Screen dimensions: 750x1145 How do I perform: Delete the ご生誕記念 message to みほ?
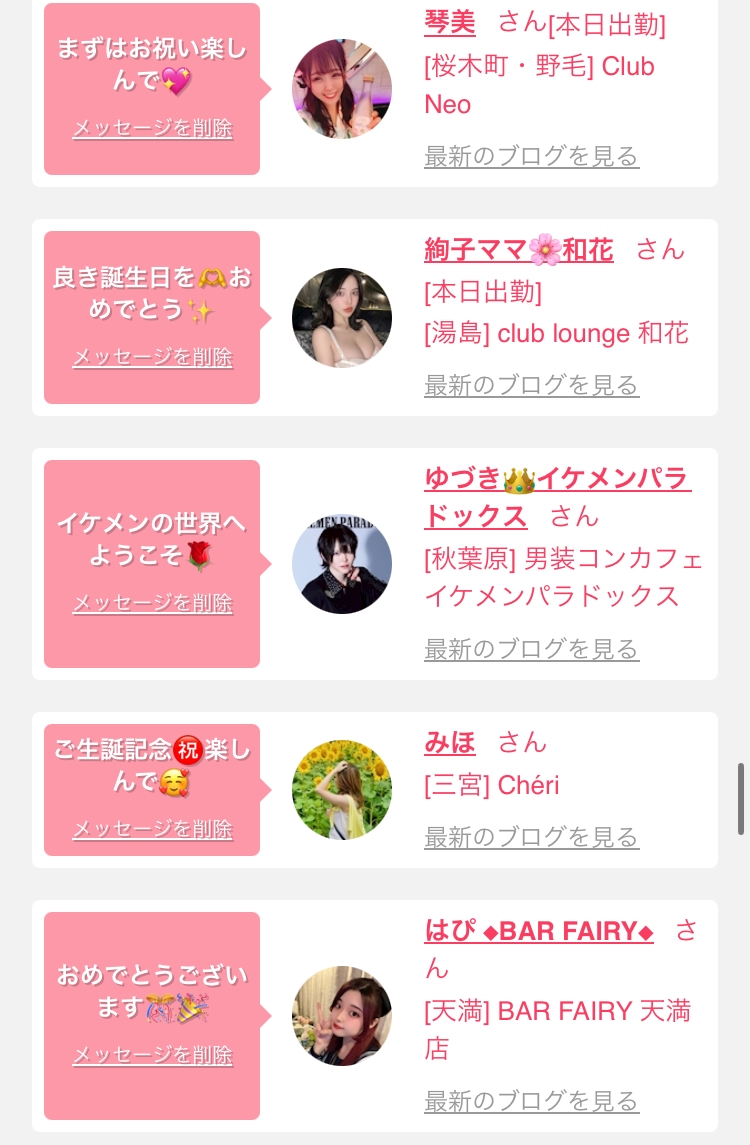pos(153,829)
